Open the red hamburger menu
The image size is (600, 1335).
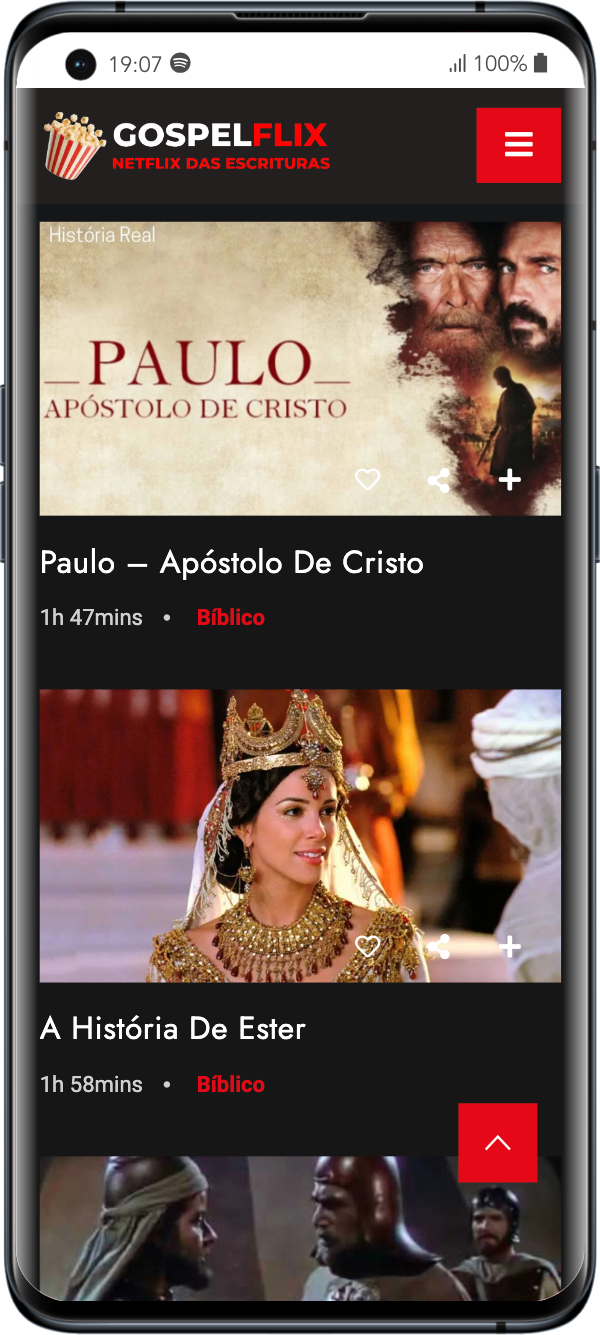[518, 145]
